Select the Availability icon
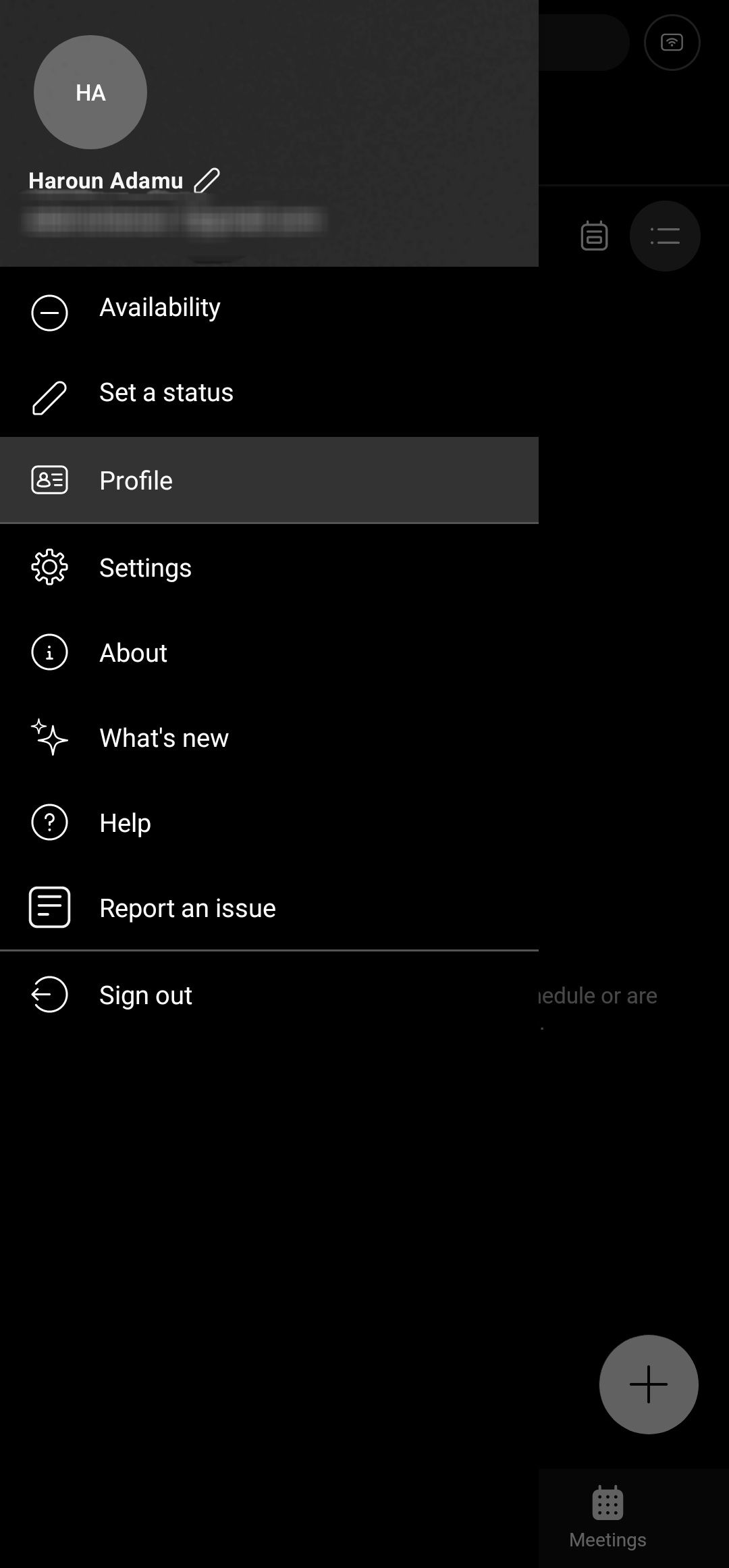Viewport: 729px width, 1568px height. pyautogui.click(x=49, y=313)
